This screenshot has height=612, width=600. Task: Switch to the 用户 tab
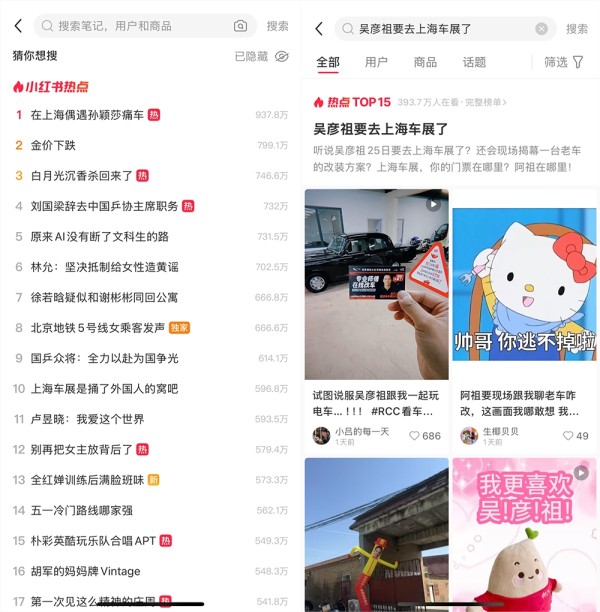coord(376,62)
